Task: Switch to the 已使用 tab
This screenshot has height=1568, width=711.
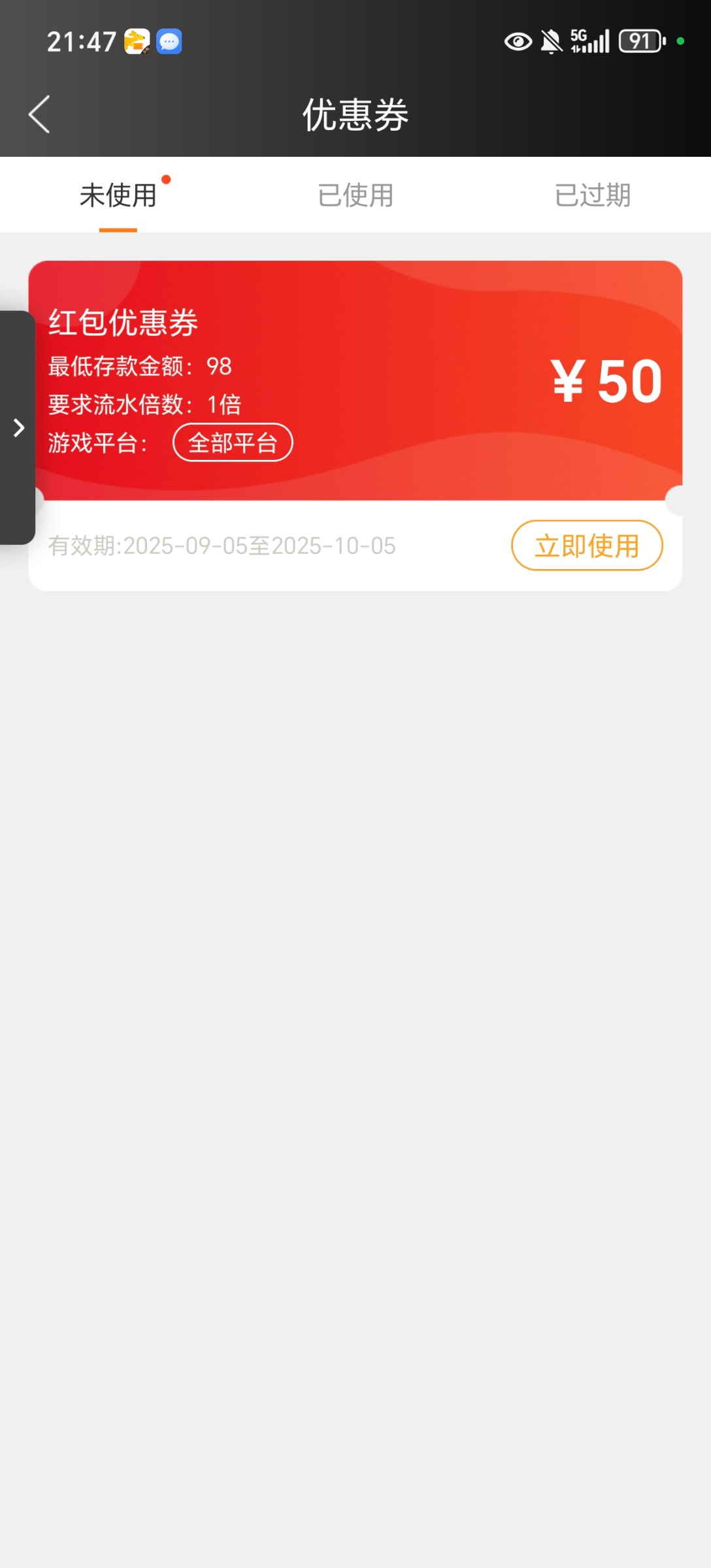Action: [x=355, y=195]
